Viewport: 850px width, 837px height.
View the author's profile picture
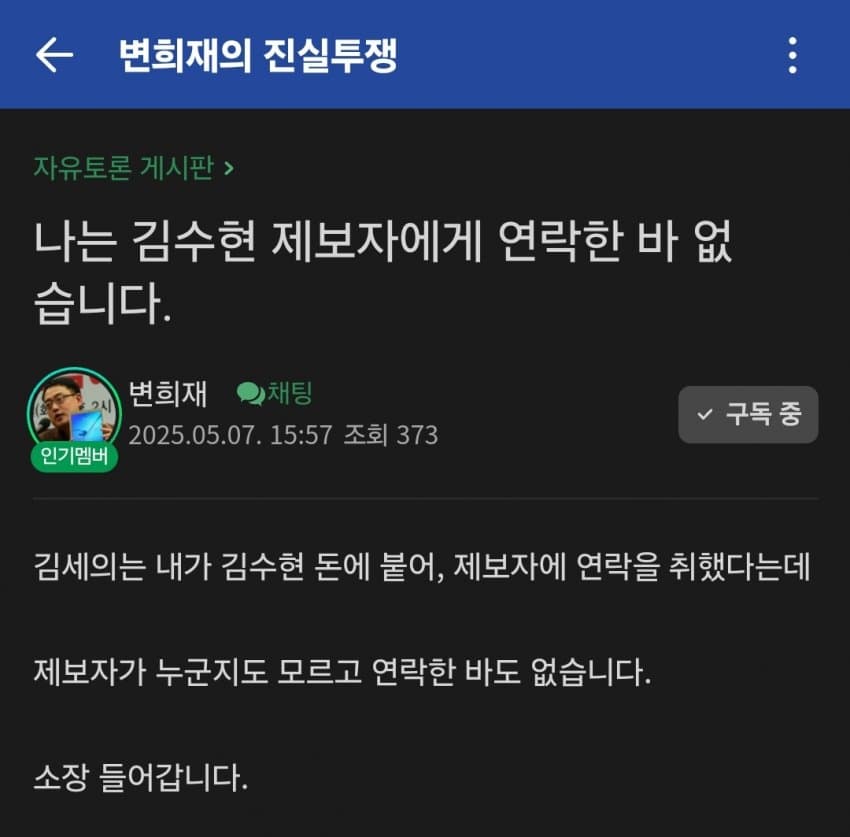[74, 413]
